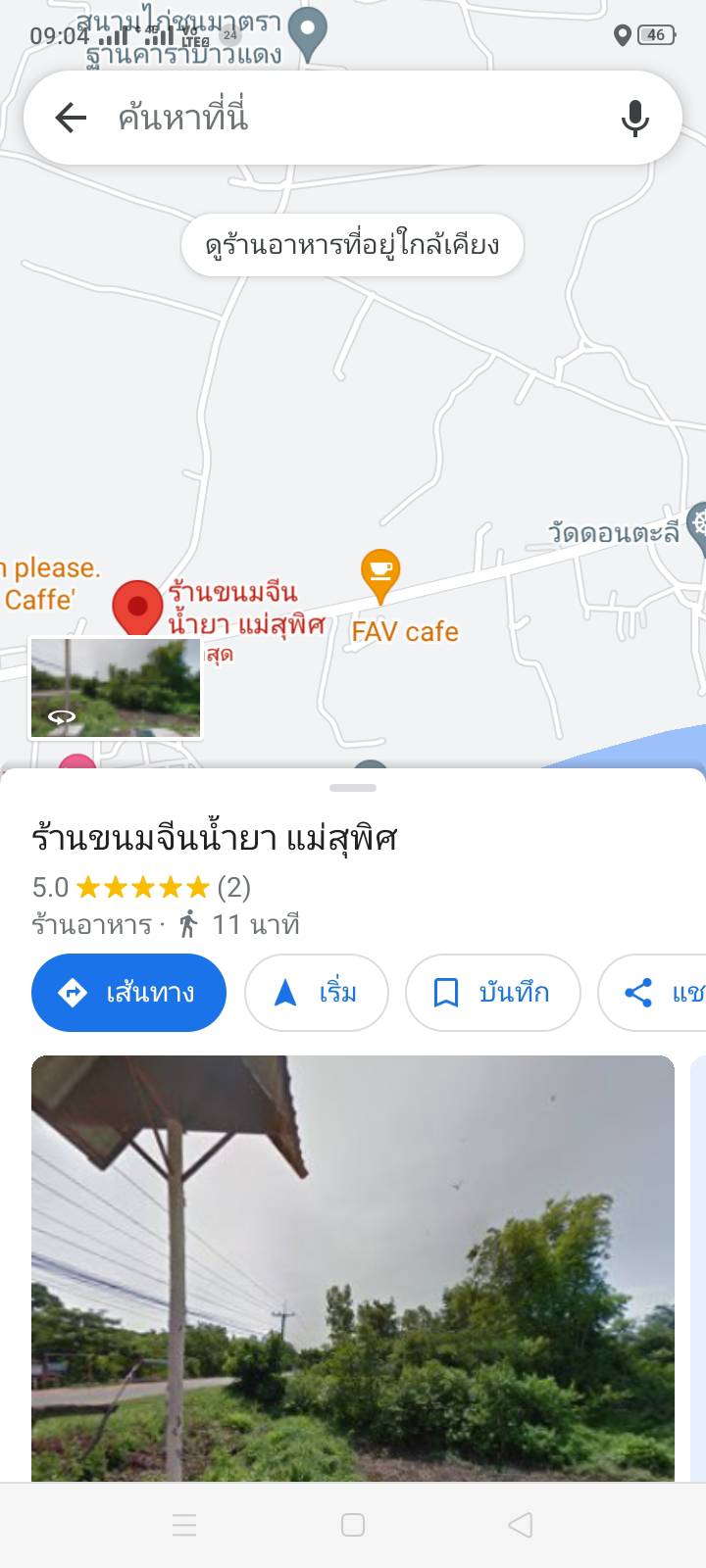Open the Street View thumbnail on the map
Screen dimensions: 706x1568
[x=116, y=688]
